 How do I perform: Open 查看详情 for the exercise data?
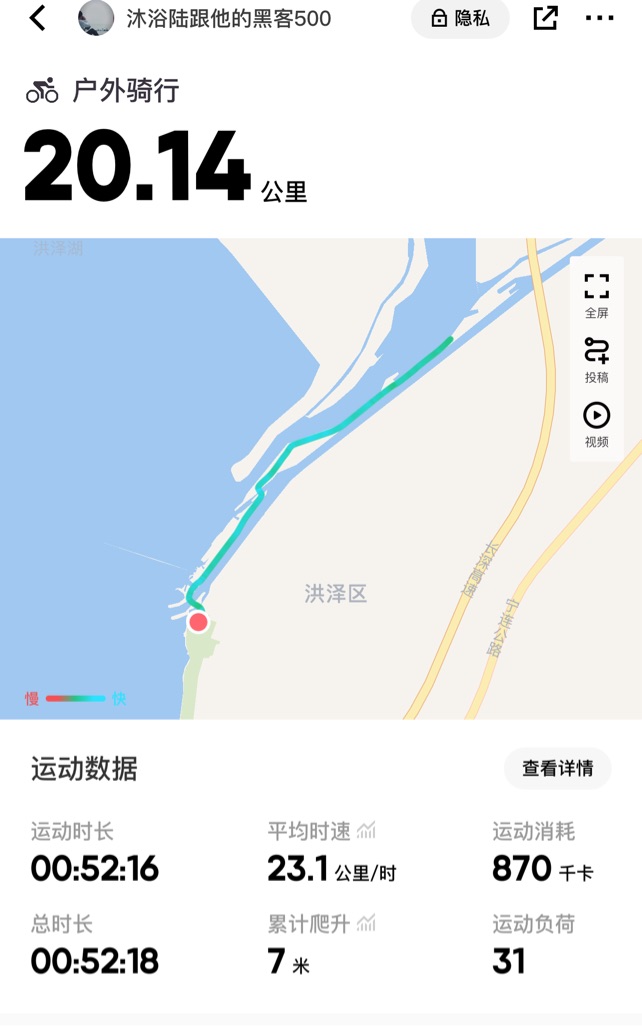pos(558,768)
